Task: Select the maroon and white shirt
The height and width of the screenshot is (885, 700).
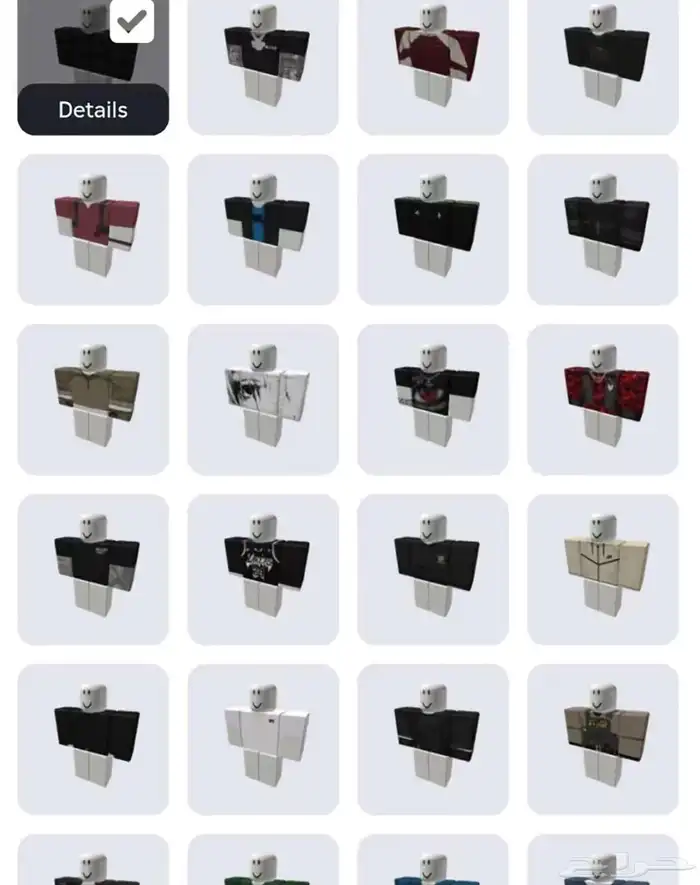Action: point(433,60)
